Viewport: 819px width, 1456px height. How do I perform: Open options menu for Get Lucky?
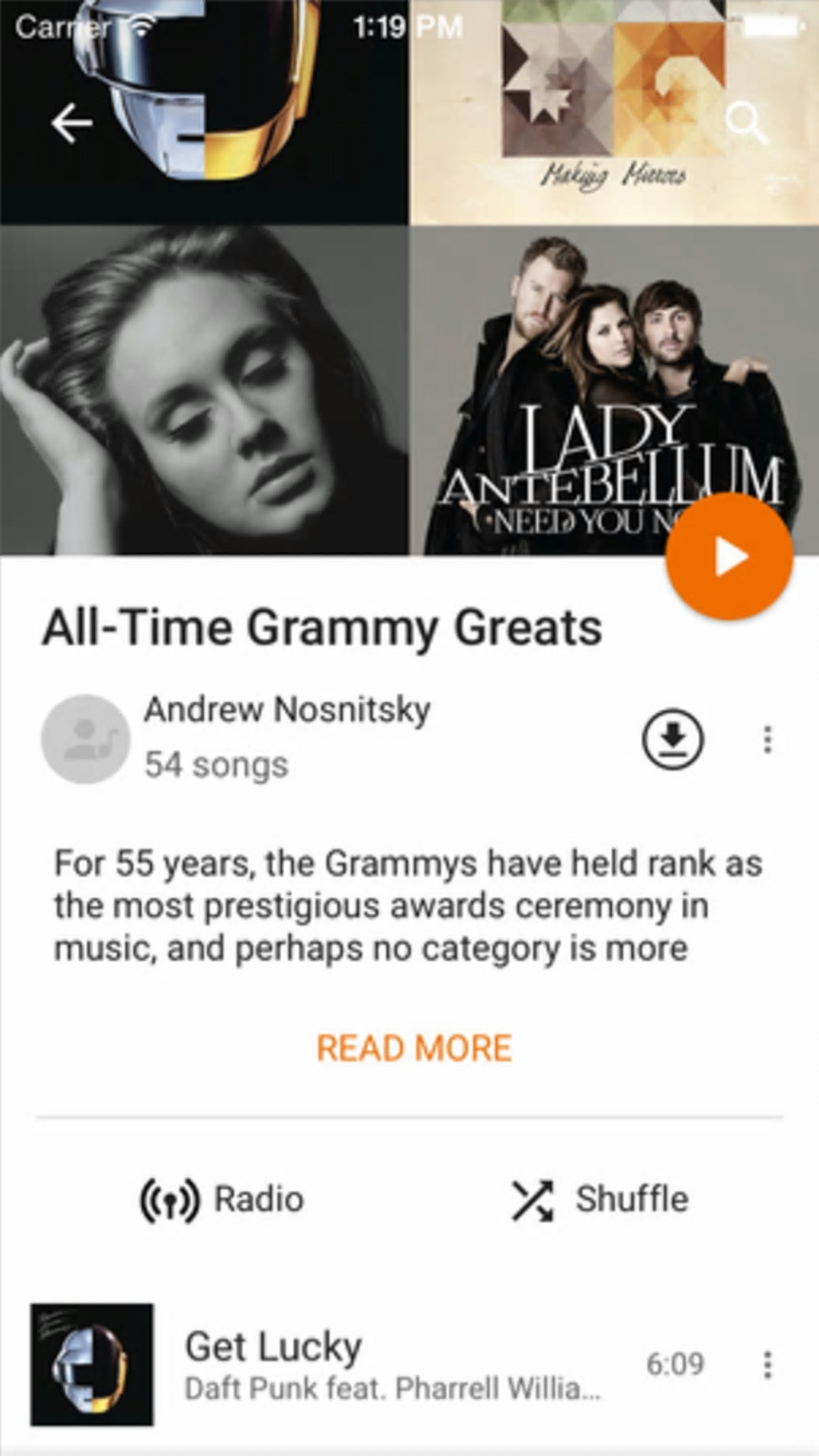(767, 1364)
